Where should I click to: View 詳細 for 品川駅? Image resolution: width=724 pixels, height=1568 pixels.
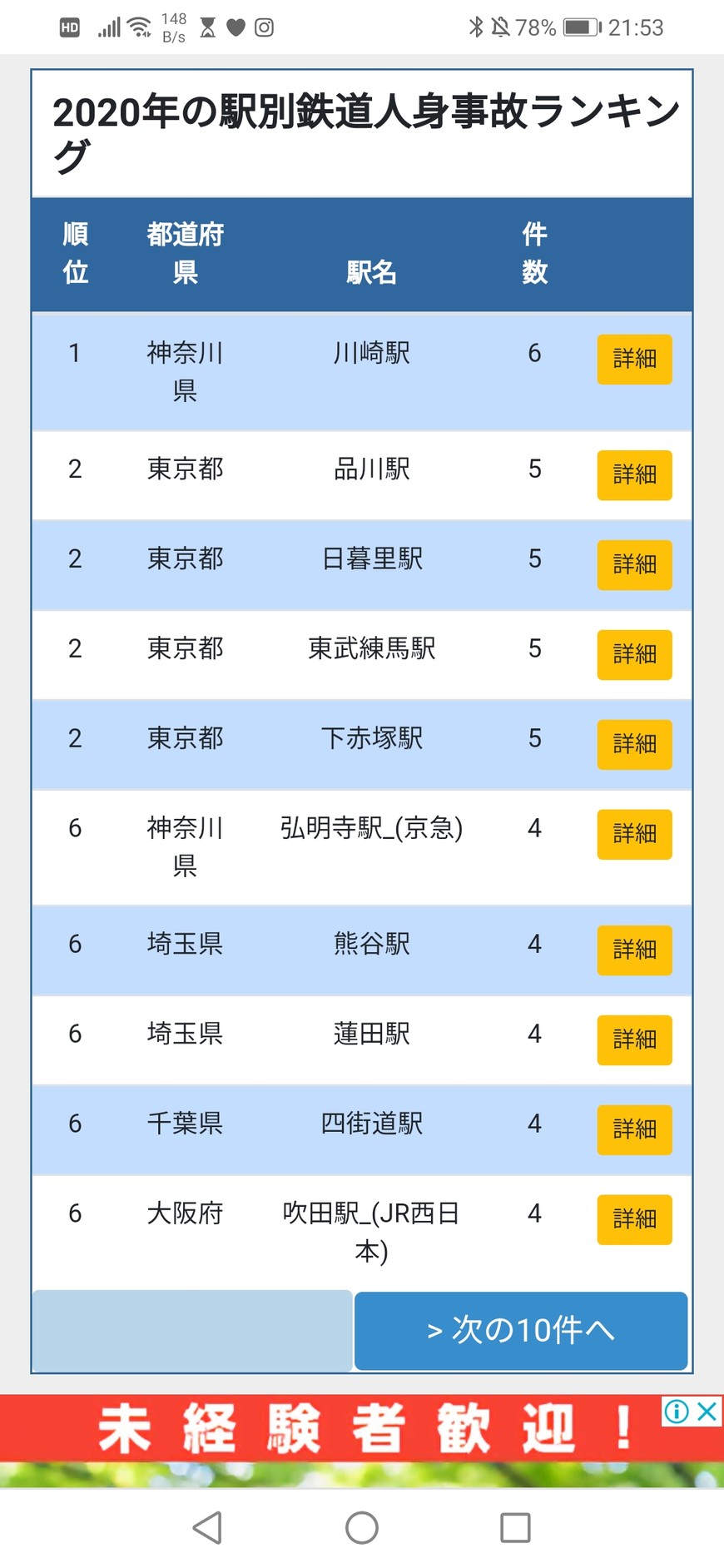point(634,474)
